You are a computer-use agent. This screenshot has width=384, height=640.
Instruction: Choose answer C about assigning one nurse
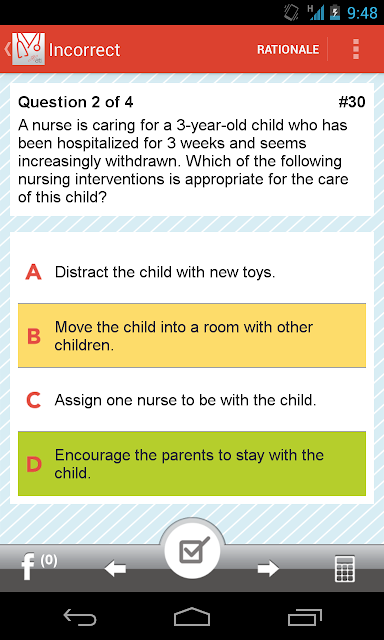tap(192, 400)
